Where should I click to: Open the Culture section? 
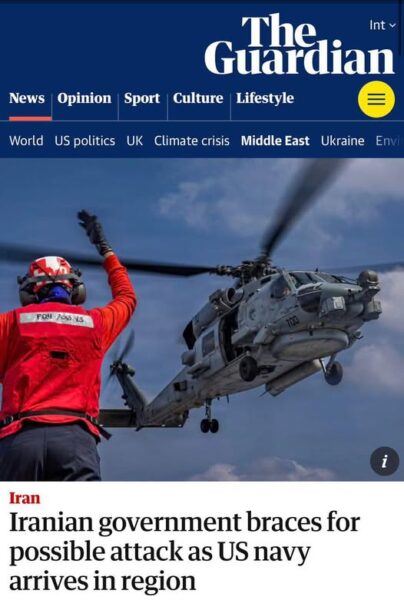(198, 98)
